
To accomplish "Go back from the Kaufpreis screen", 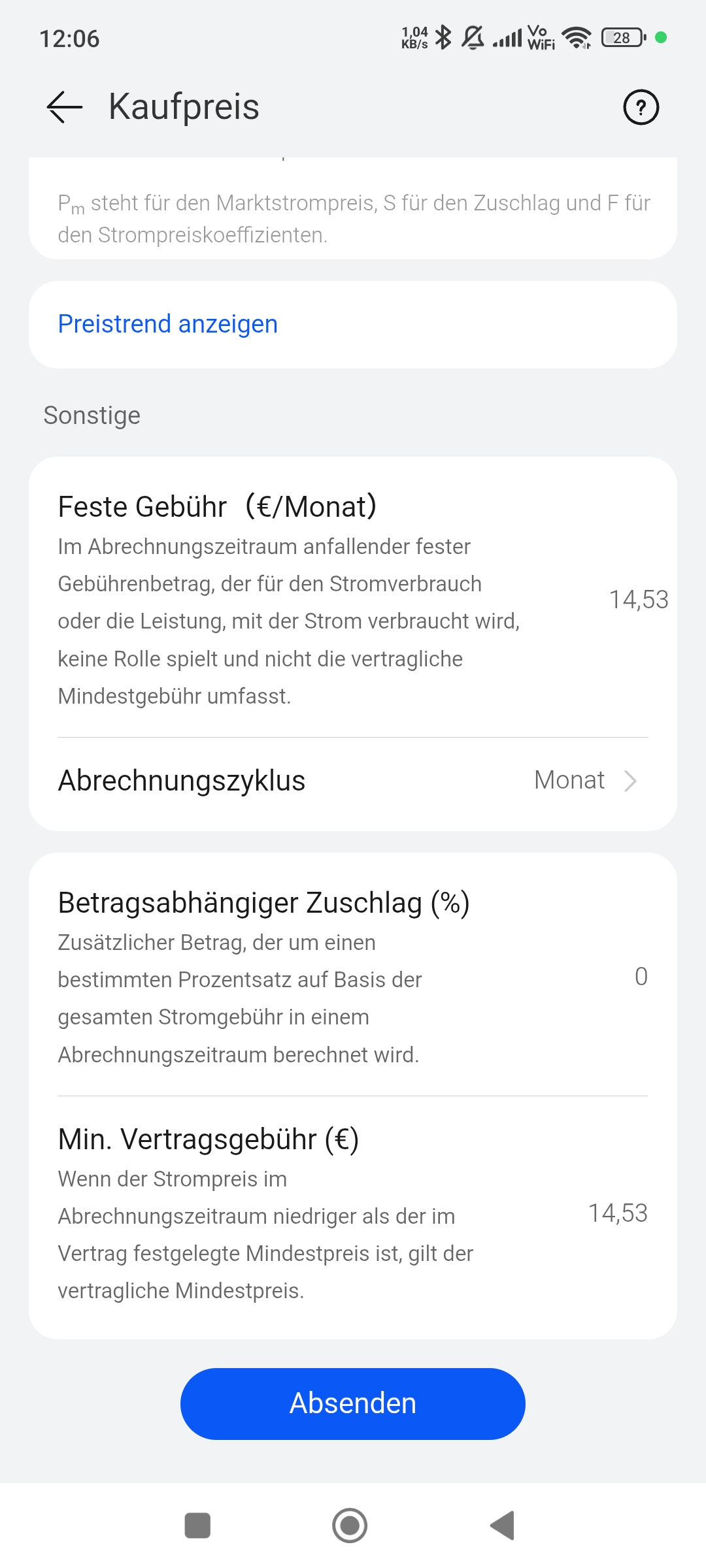I will (x=65, y=107).
